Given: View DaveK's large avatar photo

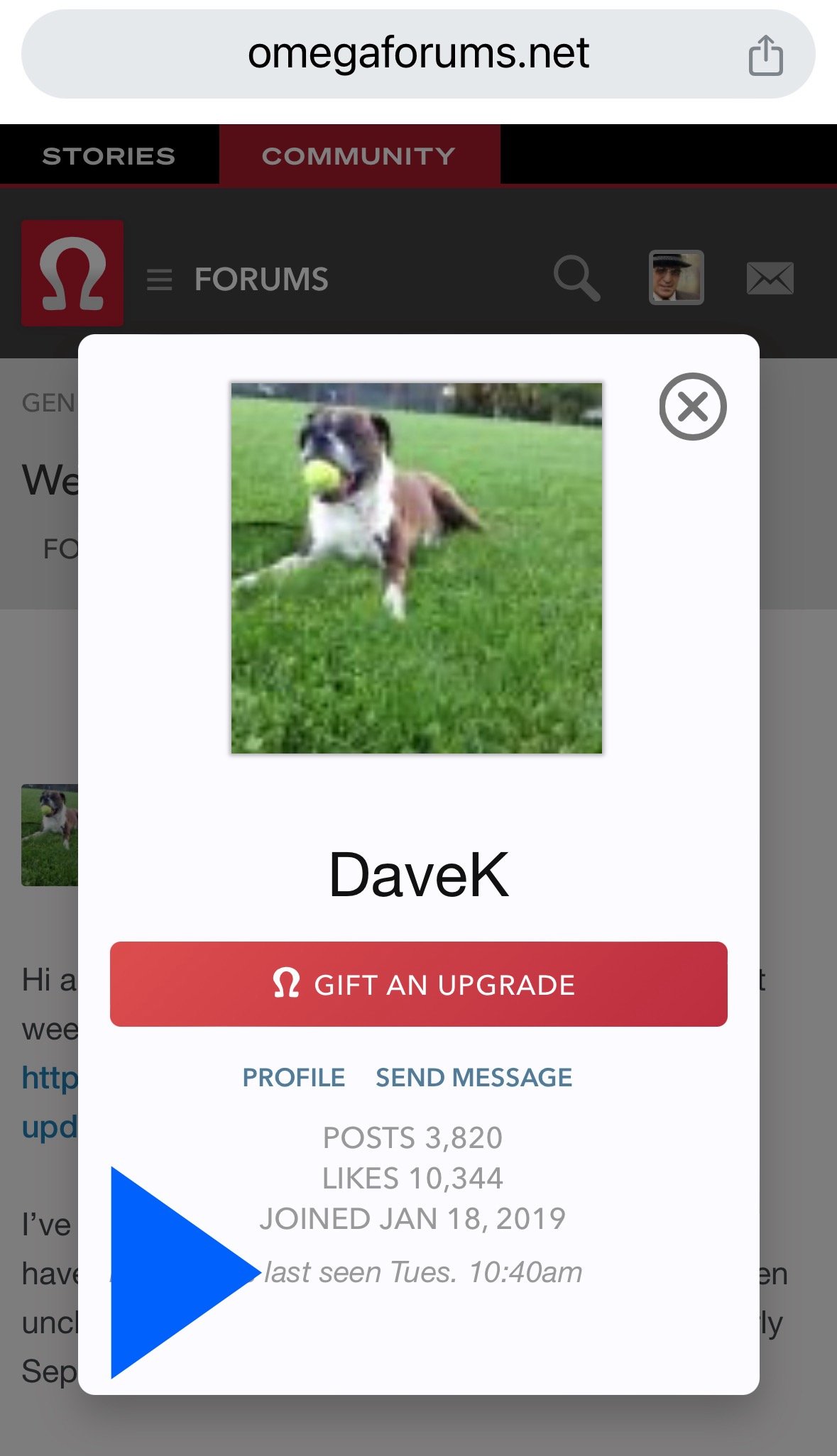Looking at the screenshot, I should (417, 568).
